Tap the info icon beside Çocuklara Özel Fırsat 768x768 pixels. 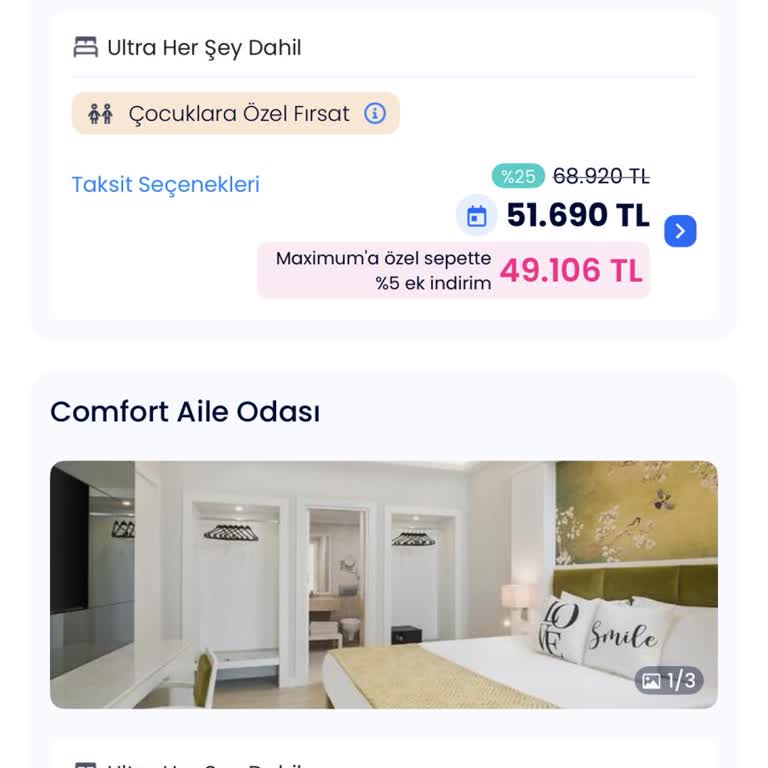click(375, 113)
